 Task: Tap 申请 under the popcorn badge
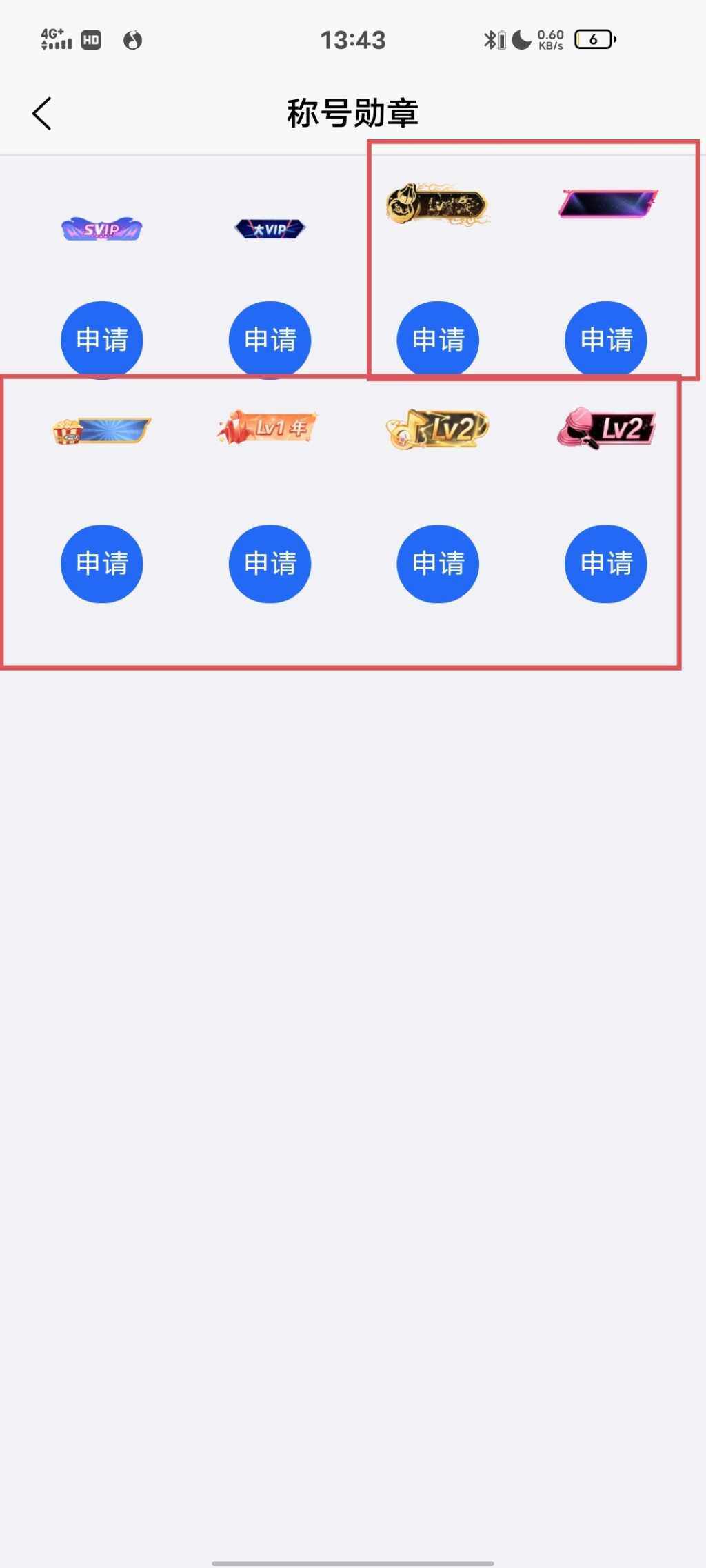point(102,563)
